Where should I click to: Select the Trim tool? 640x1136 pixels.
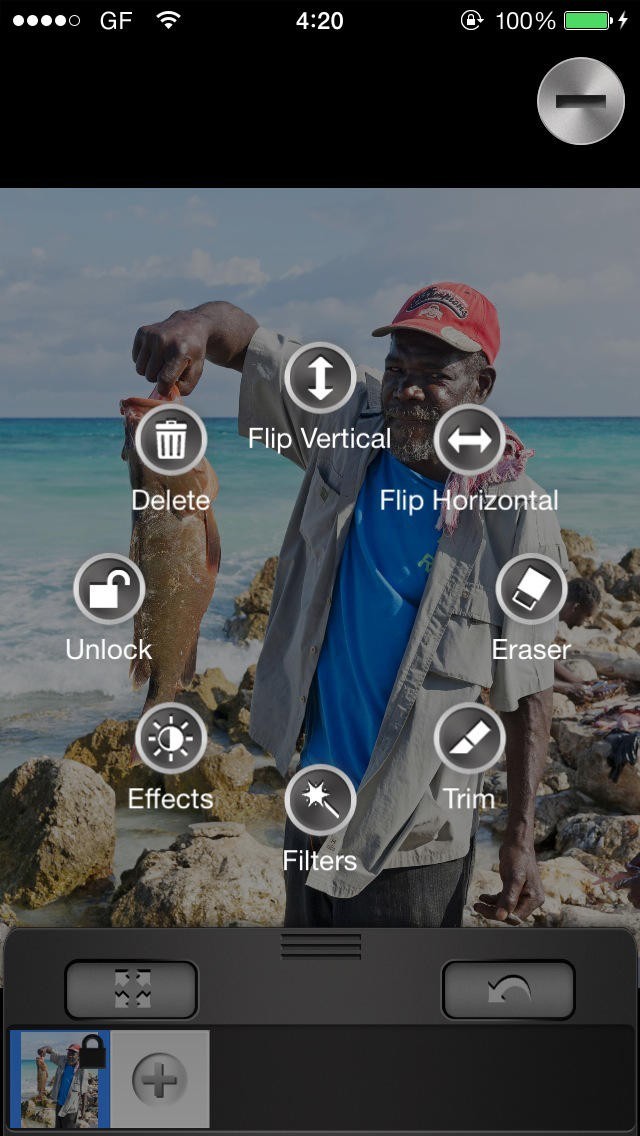tap(470, 739)
